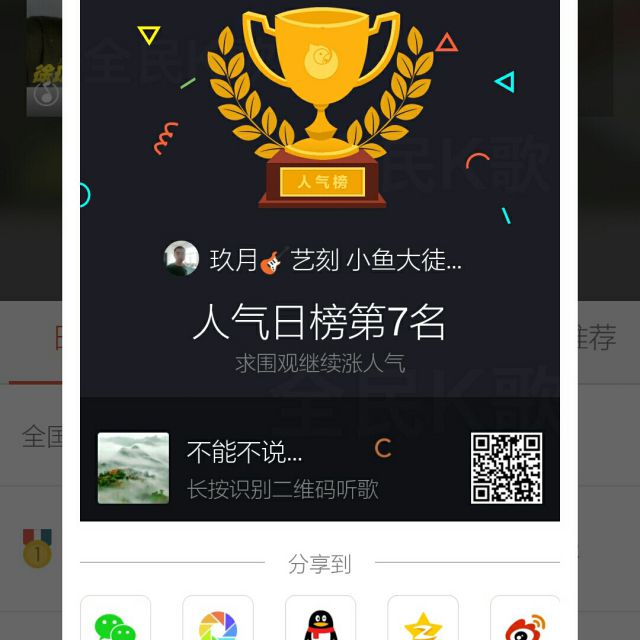640x640 pixels.
Task: Share to WeChat
Action: 116,618
